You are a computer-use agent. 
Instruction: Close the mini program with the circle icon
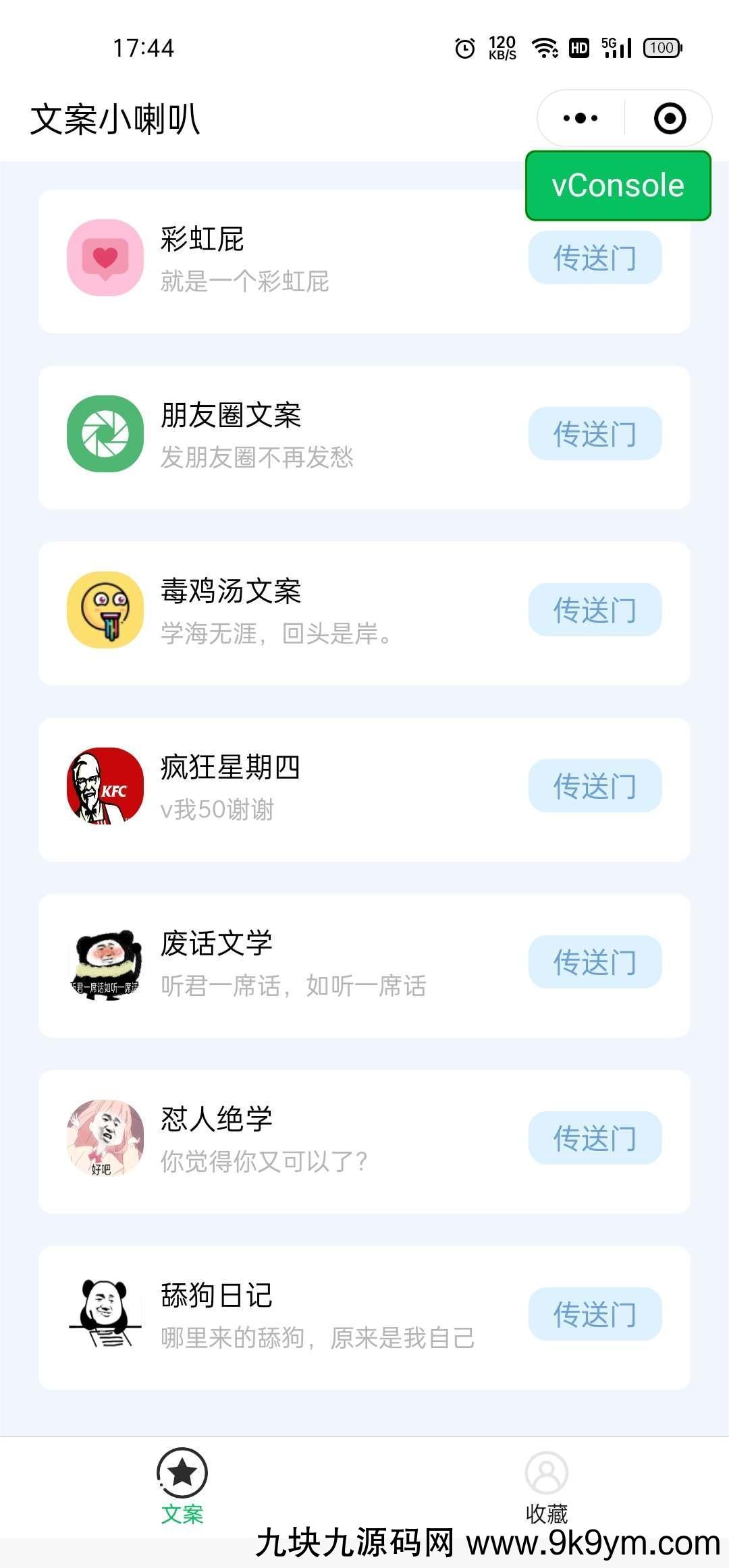pyautogui.click(x=670, y=119)
